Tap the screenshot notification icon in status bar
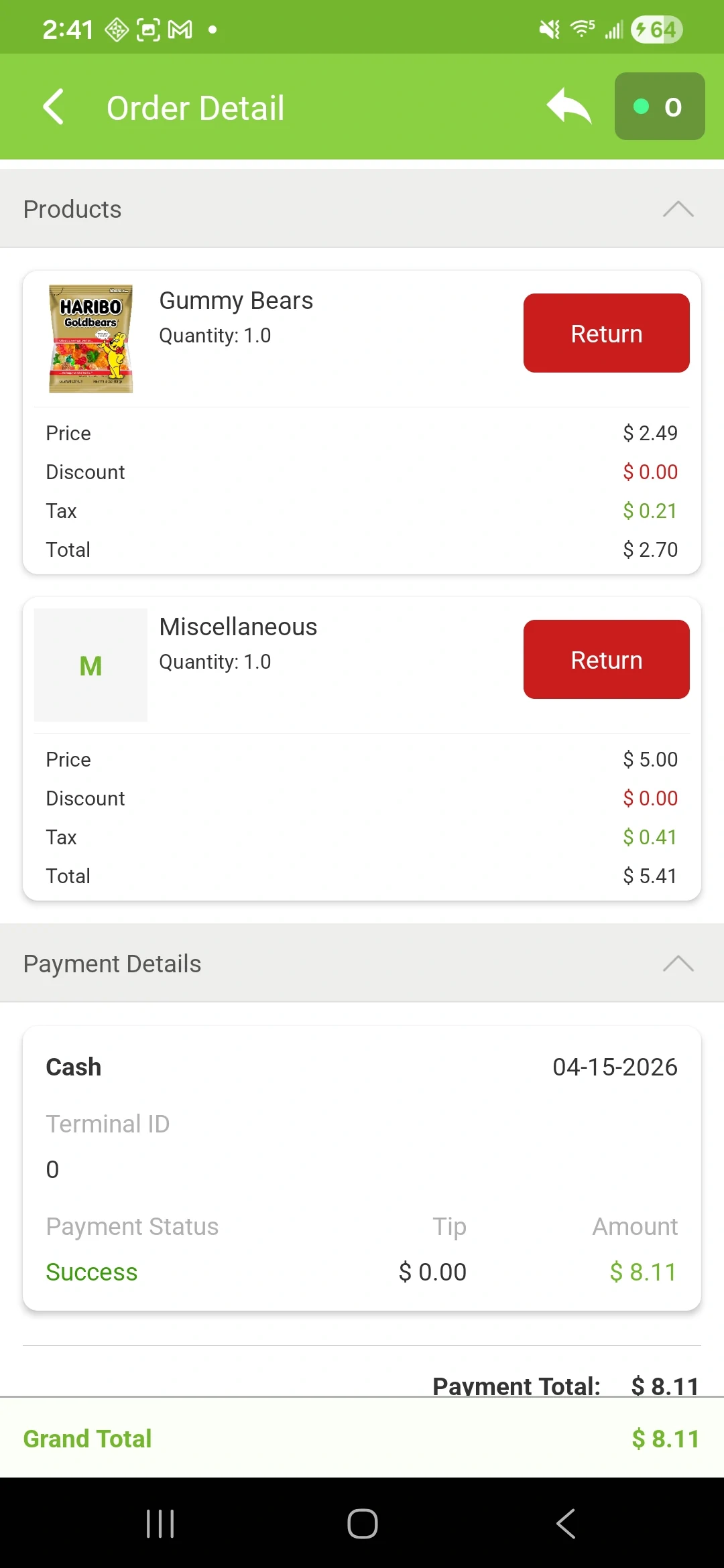Viewport: 724px width, 1568px height. coord(149,29)
